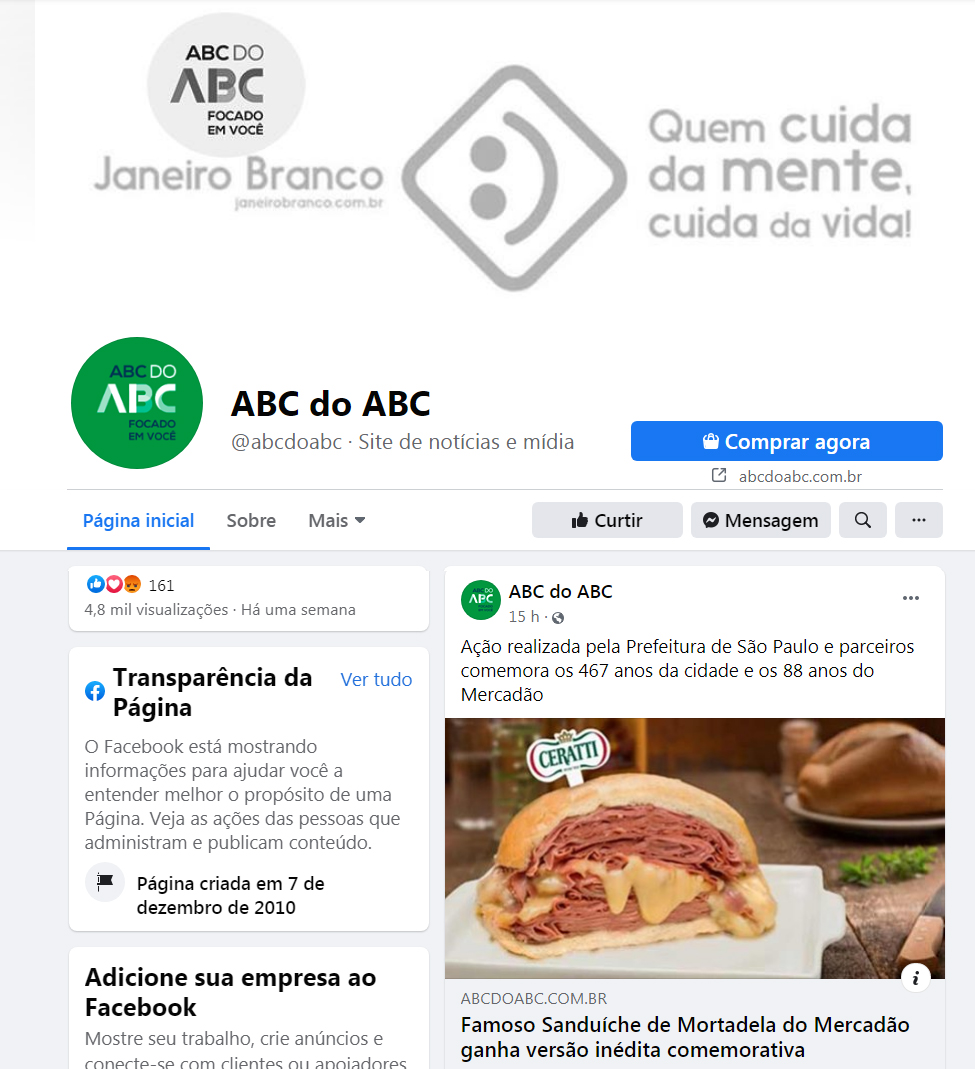
Task: Search within the ABC do ABC page
Action: (x=862, y=520)
